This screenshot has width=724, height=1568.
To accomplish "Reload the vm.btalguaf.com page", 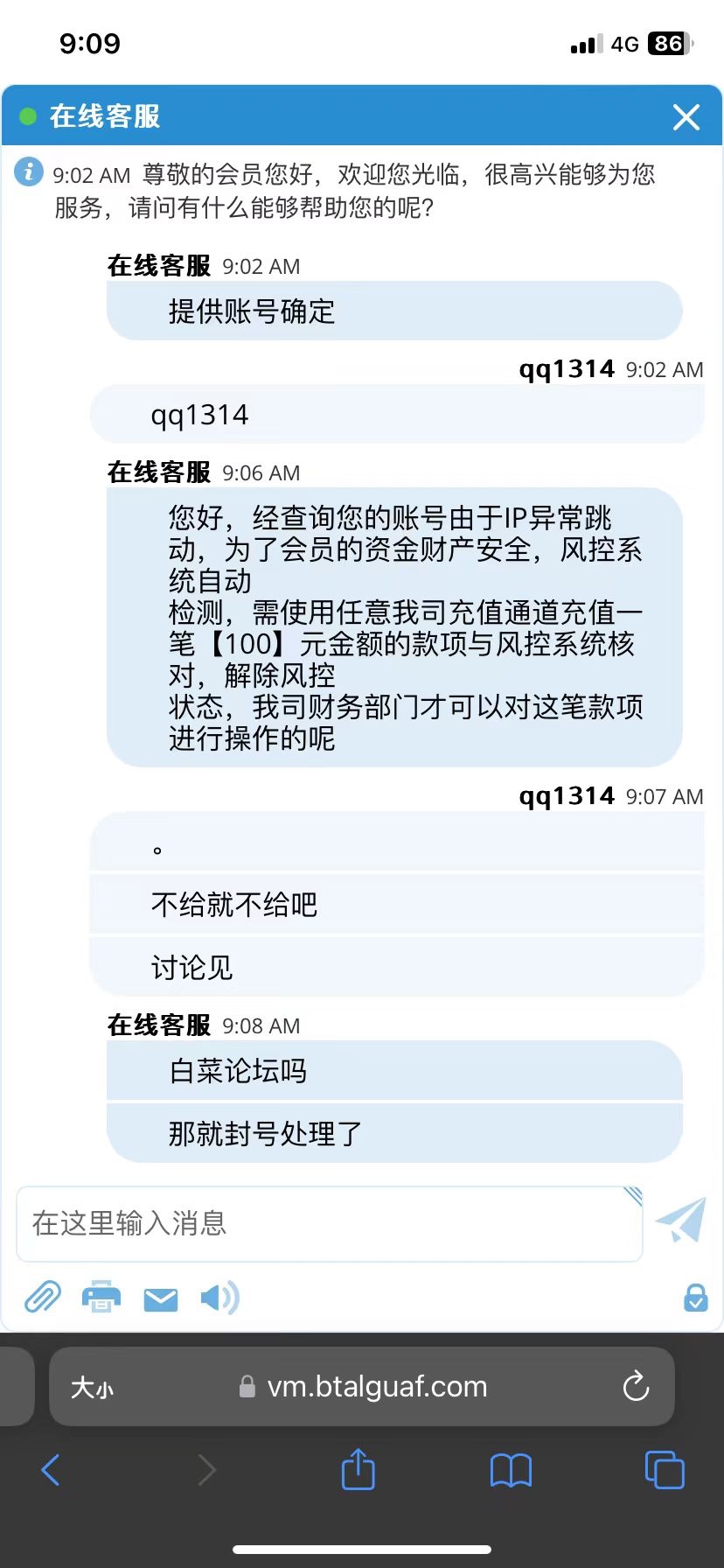I will click(x=636, y=1386).
